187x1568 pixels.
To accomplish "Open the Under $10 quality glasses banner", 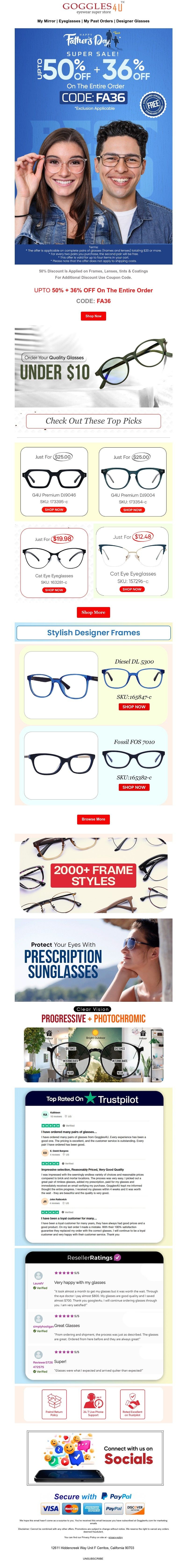I will (x=93, y=367).
